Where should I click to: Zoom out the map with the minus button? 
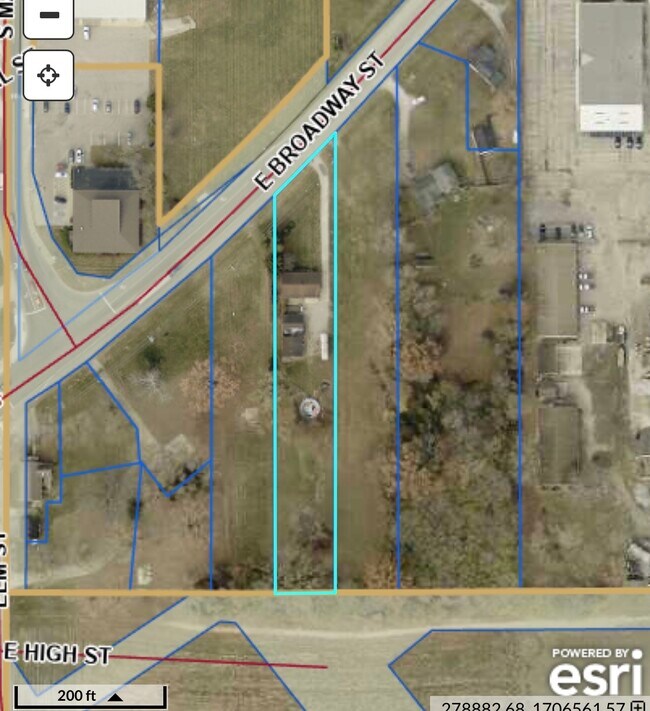pos(49,17)
